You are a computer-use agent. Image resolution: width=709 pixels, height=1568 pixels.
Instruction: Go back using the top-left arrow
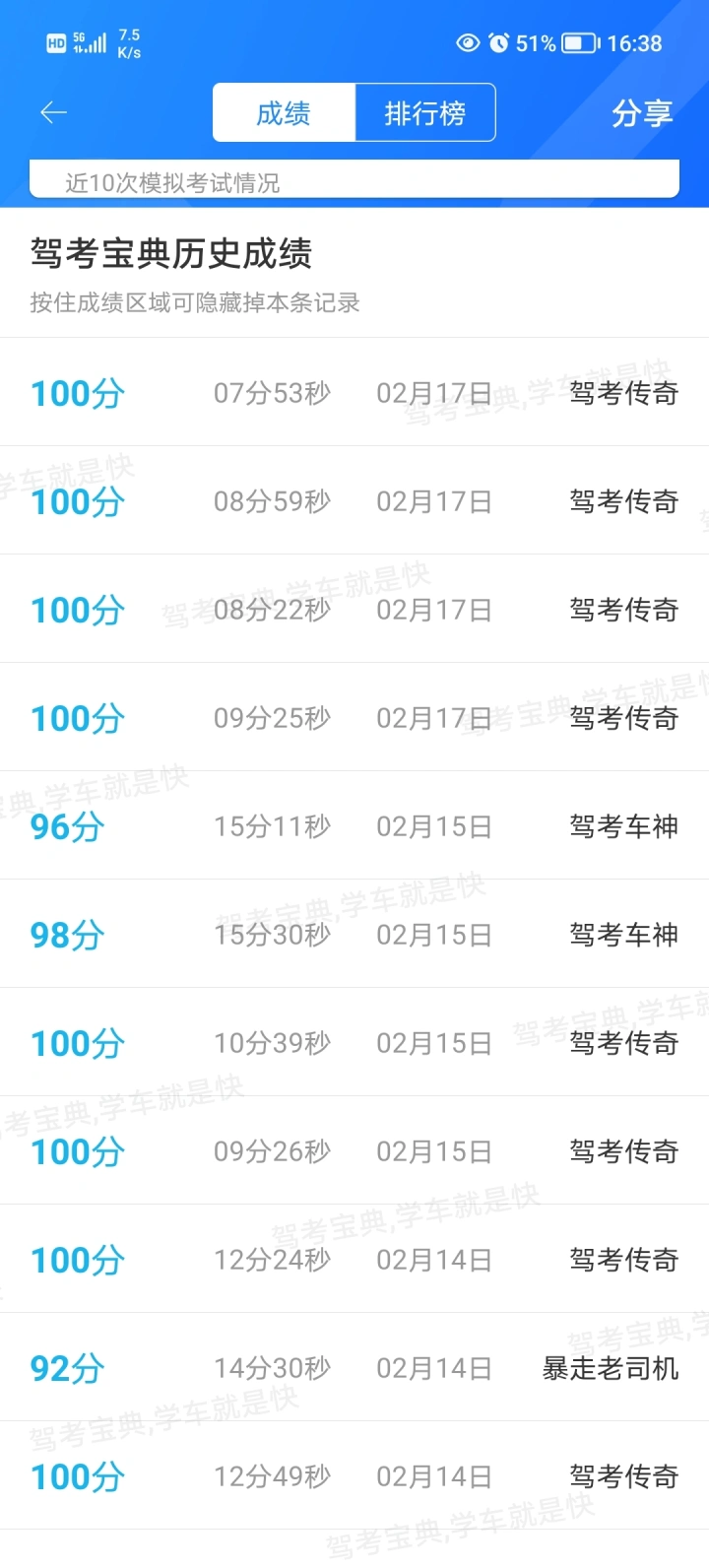(x=53, y=113)
